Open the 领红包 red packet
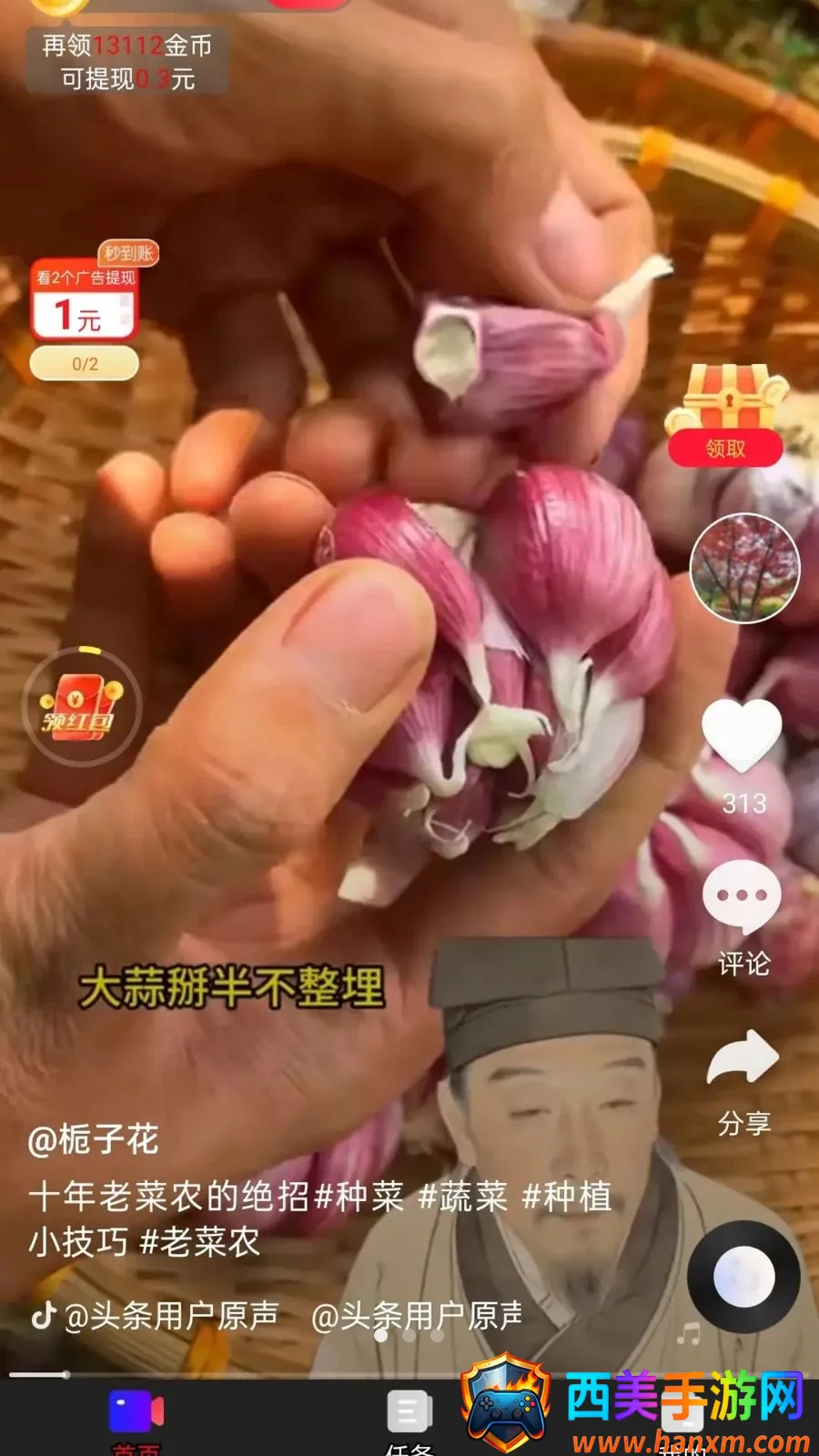819x1456 pixels. pos(82,707)
